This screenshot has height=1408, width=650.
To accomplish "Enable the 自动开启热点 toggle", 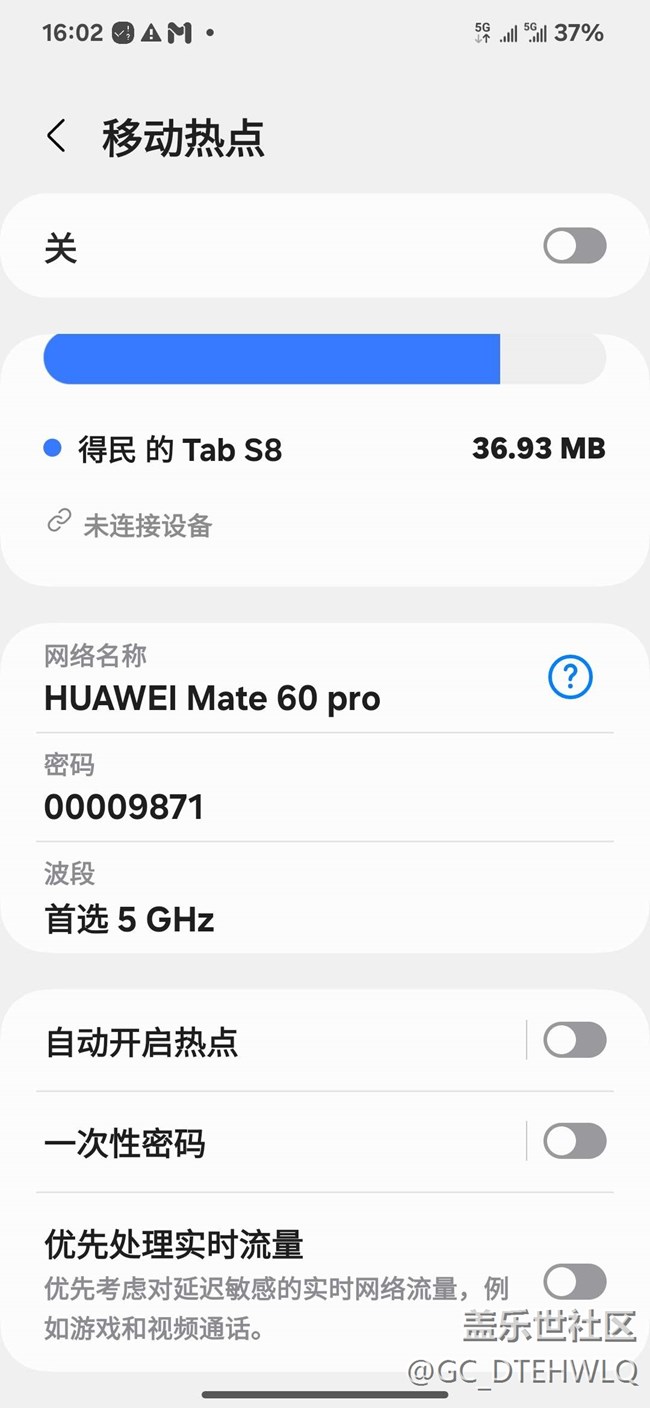I will [575, 1040].
